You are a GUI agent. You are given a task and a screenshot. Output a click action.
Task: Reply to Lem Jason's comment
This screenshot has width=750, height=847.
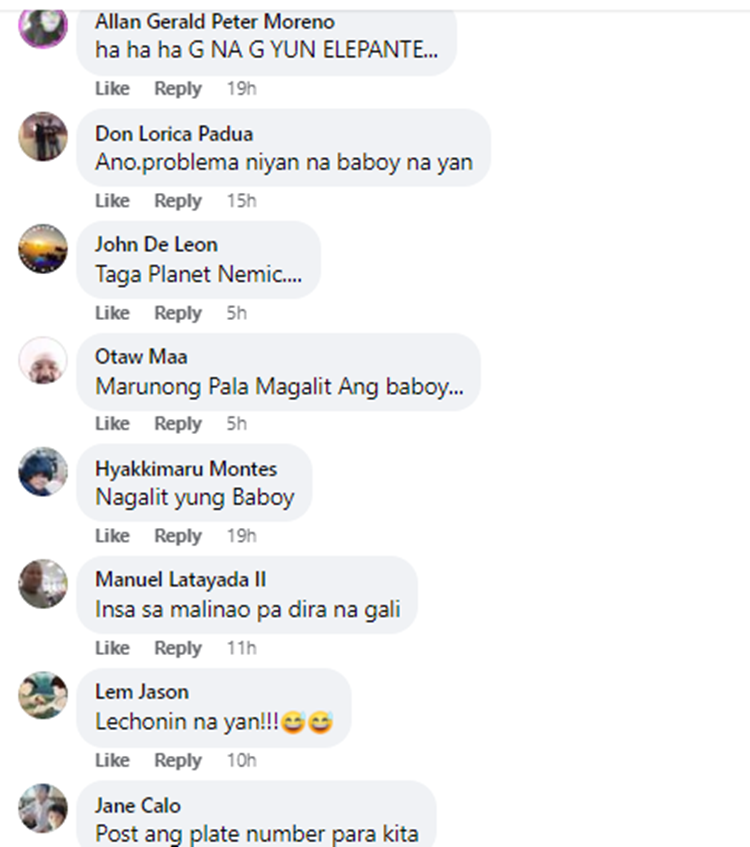coord(177,760)
